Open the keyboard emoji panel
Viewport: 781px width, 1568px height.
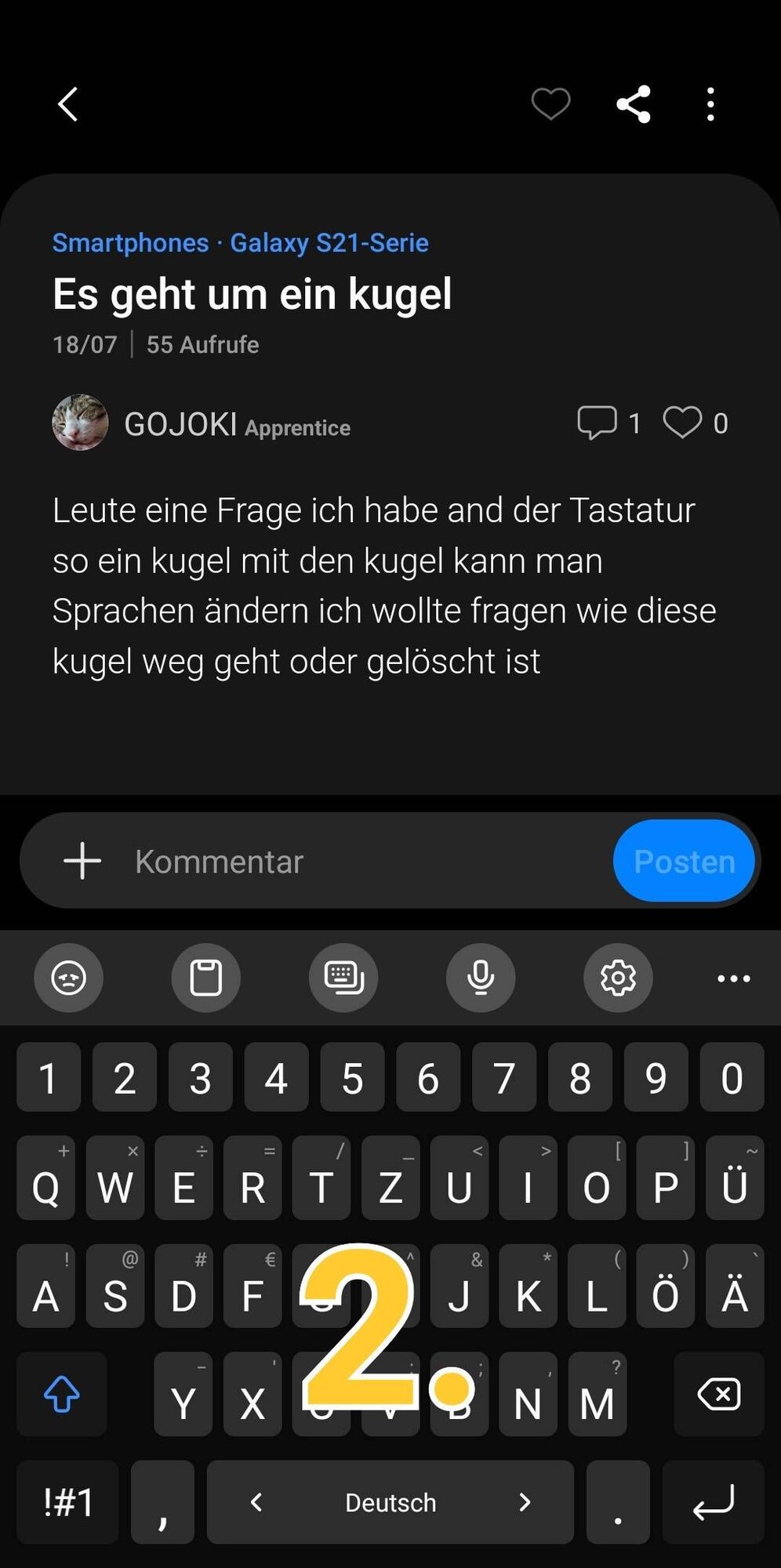(x=68, y=978)
